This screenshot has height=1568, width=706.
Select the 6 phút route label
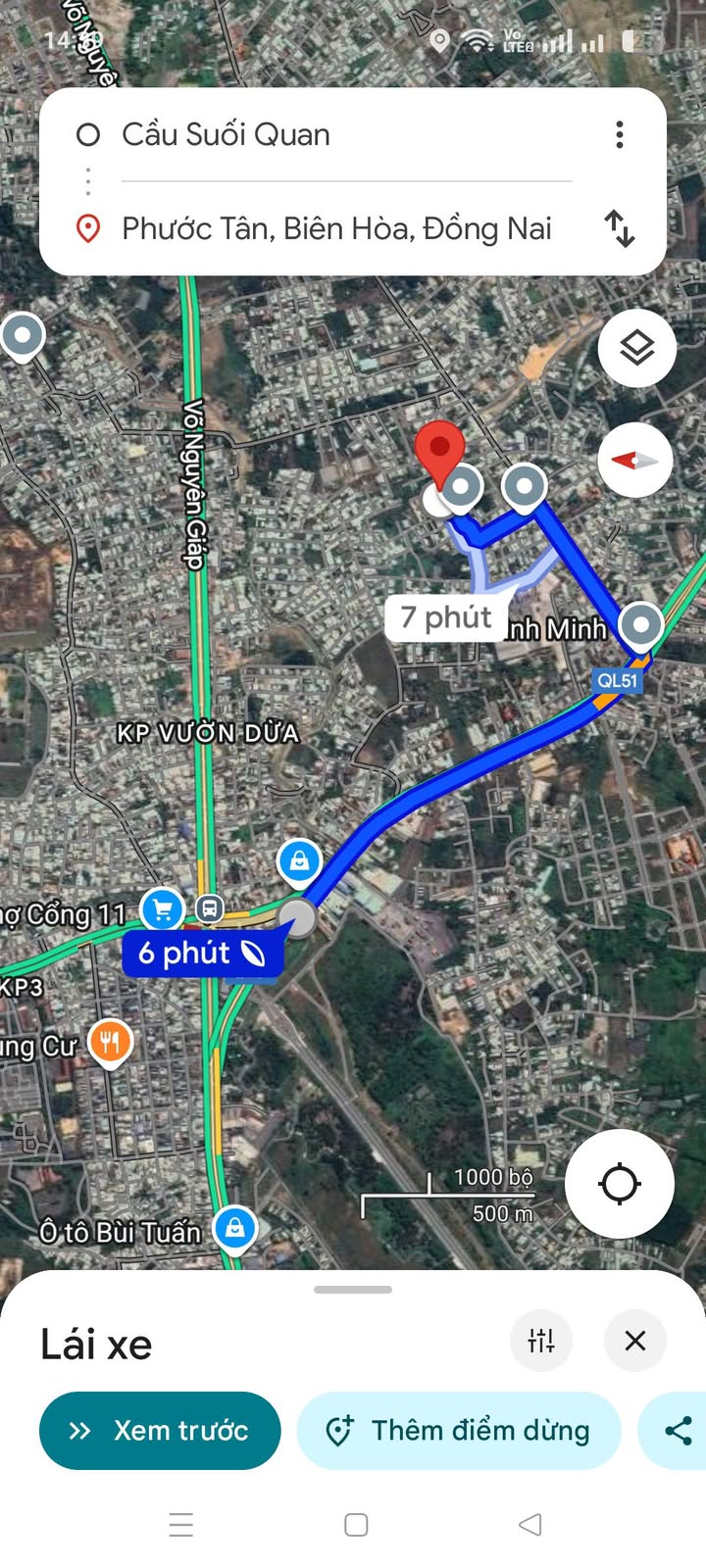coord(201,953)
